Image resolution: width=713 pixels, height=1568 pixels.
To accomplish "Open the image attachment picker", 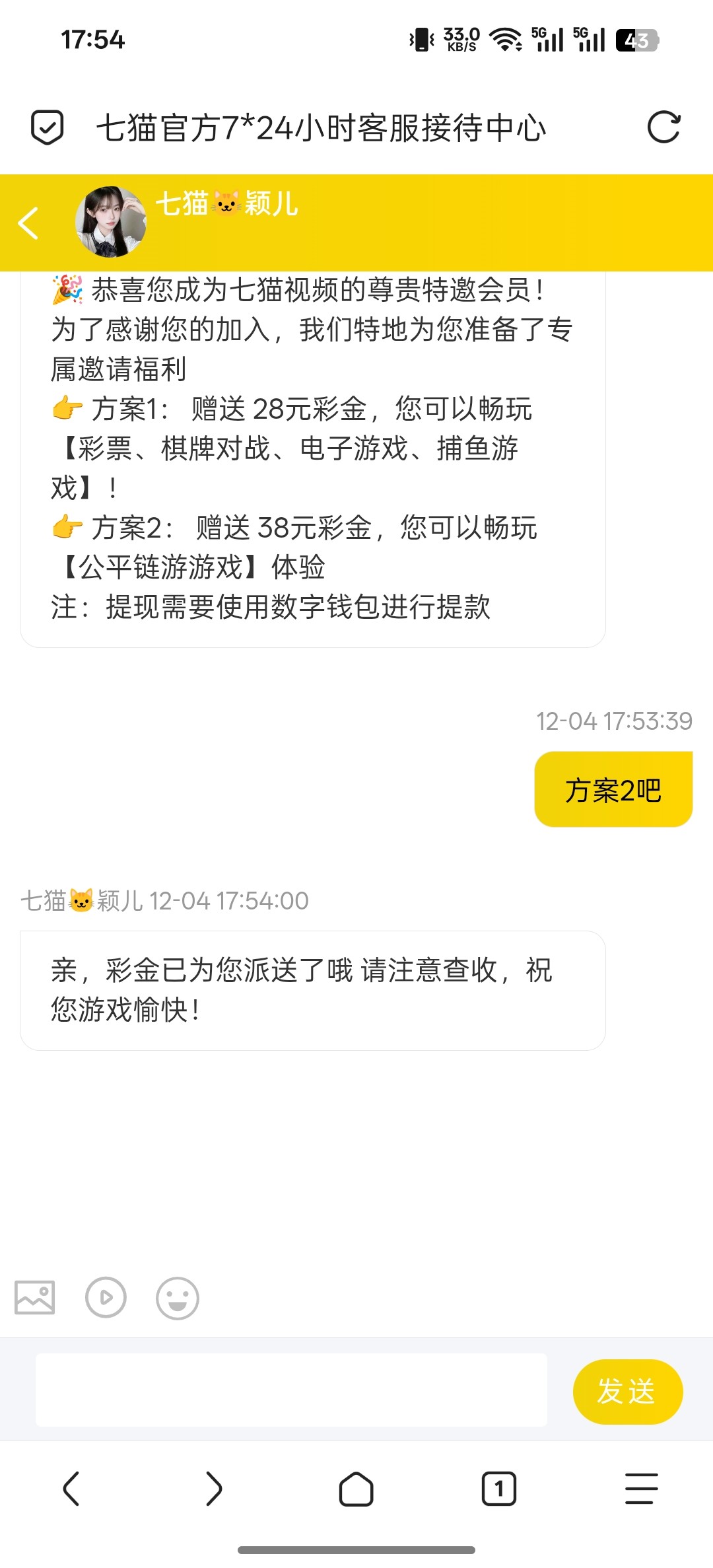I will (x=35, y=1298).
